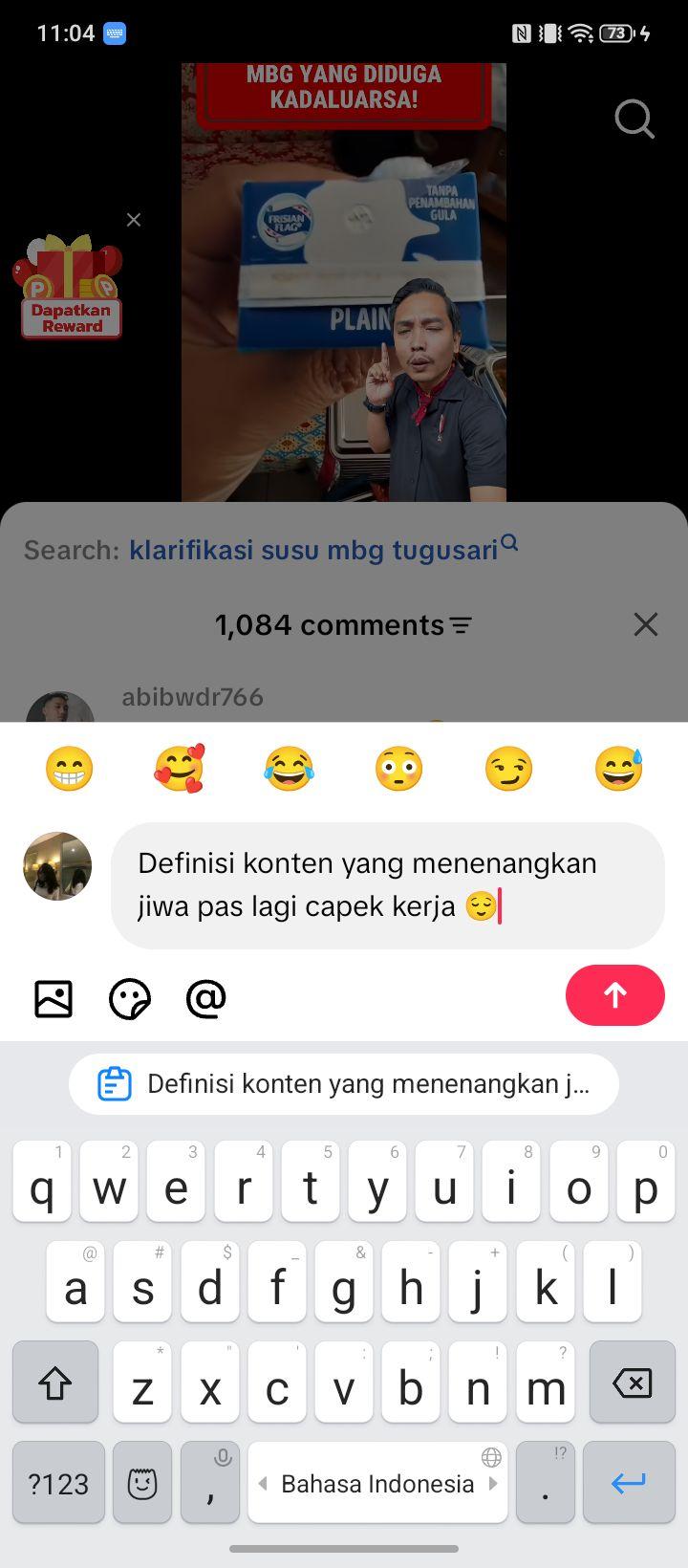Close the comments panel

point(646,624)
